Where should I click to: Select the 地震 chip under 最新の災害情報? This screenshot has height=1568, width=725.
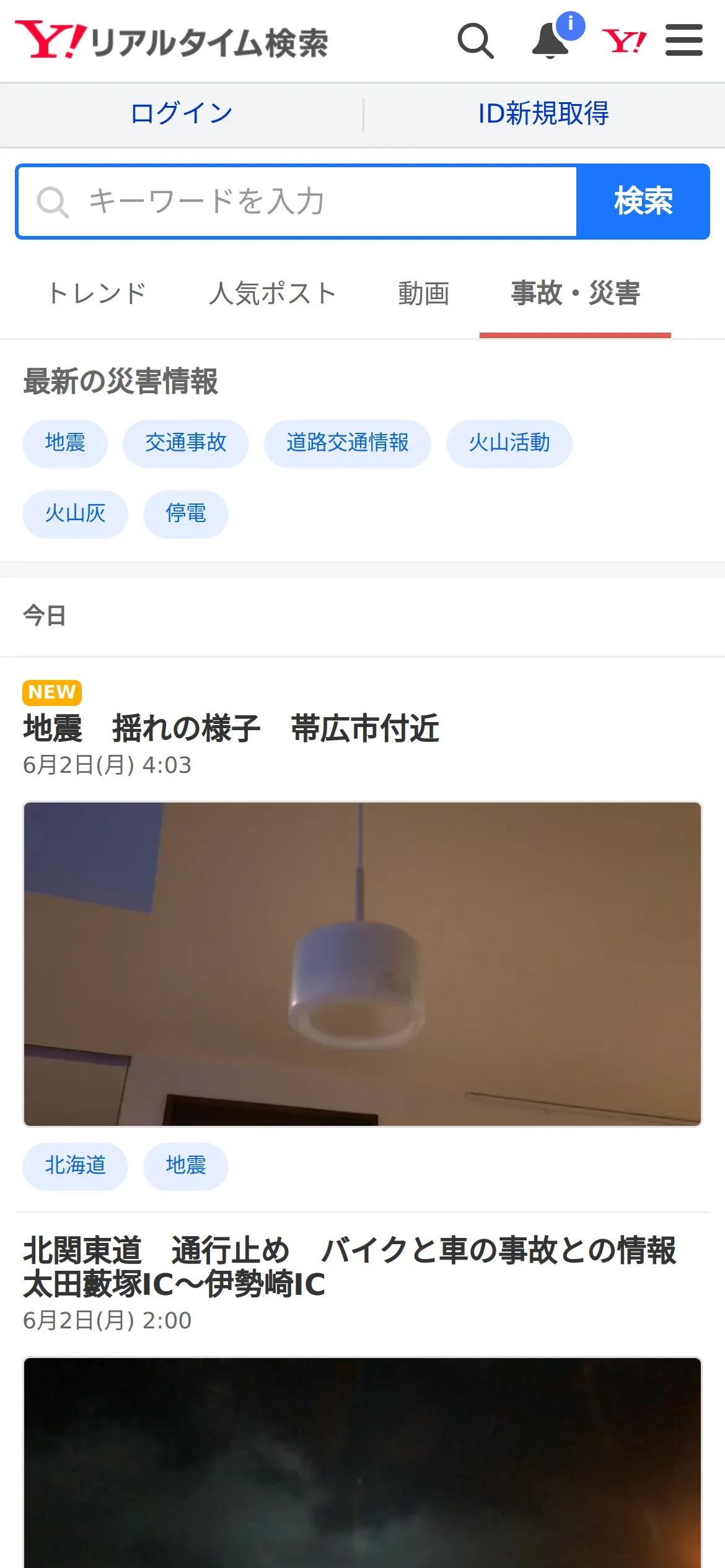[x=65, y=443]
